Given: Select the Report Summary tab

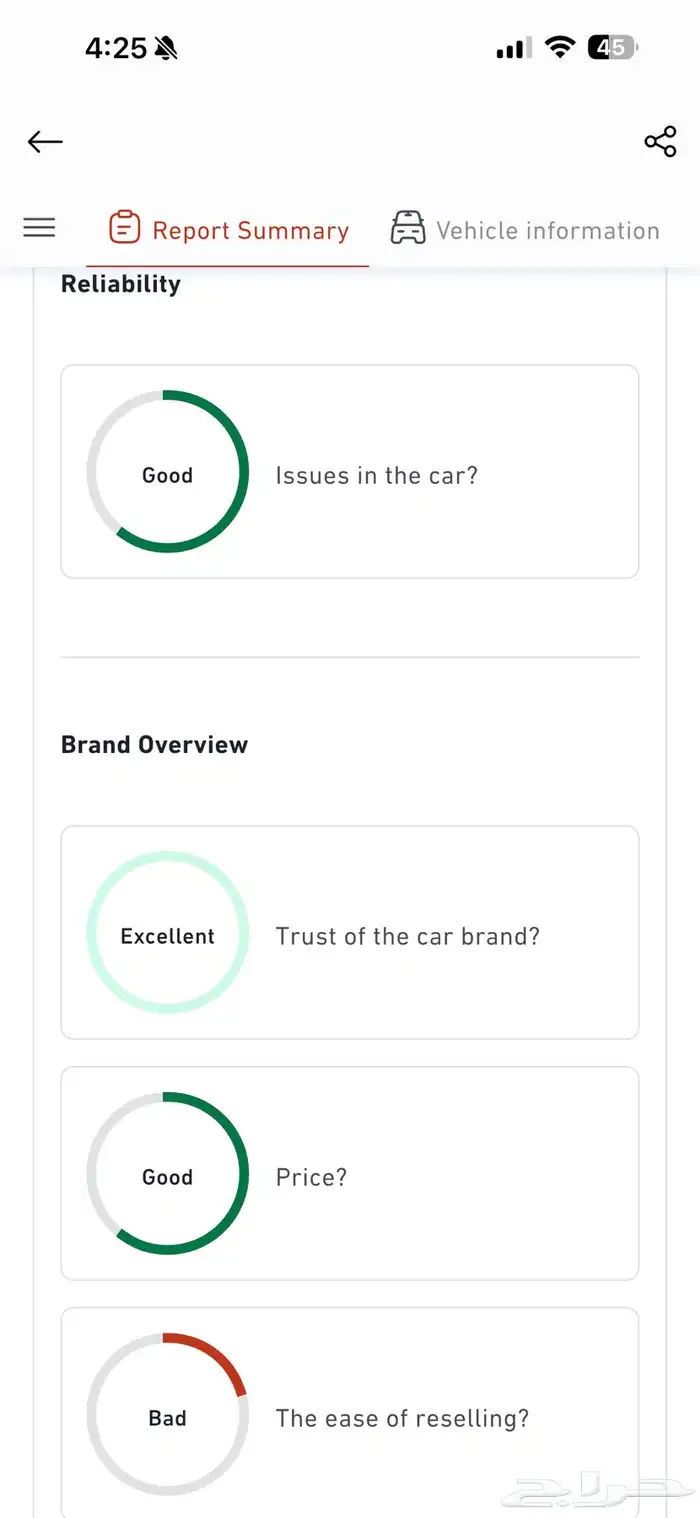Looking at the screenshot, I should pos(230,230).
